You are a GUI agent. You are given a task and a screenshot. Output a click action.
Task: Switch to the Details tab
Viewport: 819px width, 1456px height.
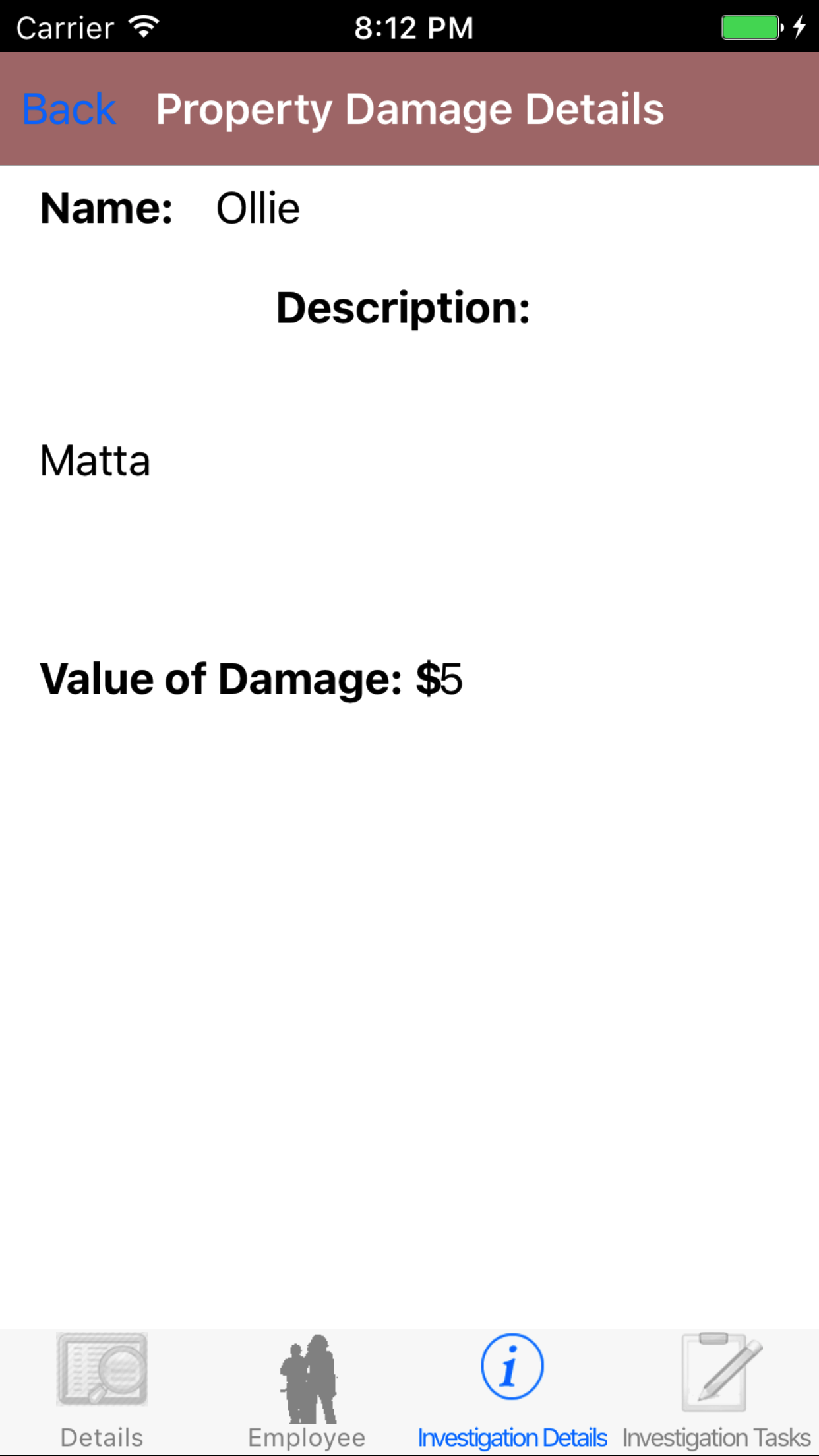tap(102, 1391)
